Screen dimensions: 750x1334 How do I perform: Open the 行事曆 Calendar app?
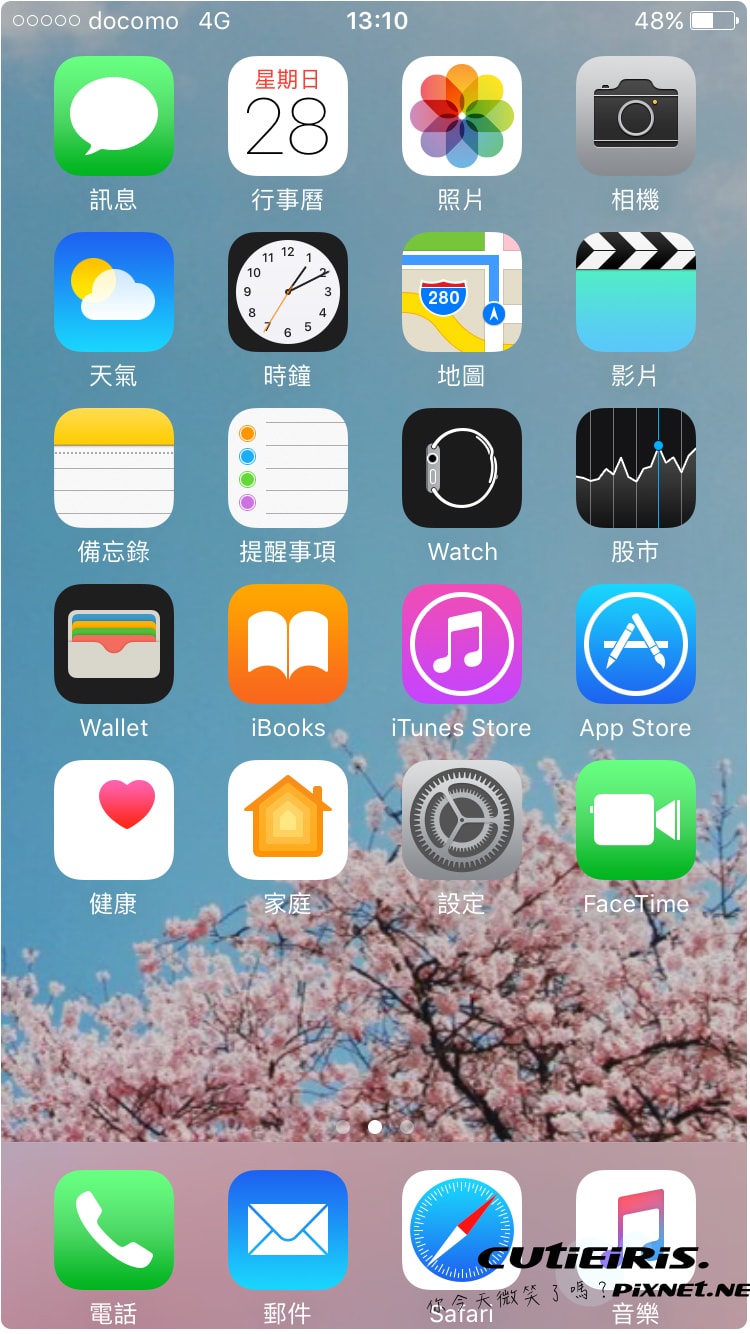[288, 116]
